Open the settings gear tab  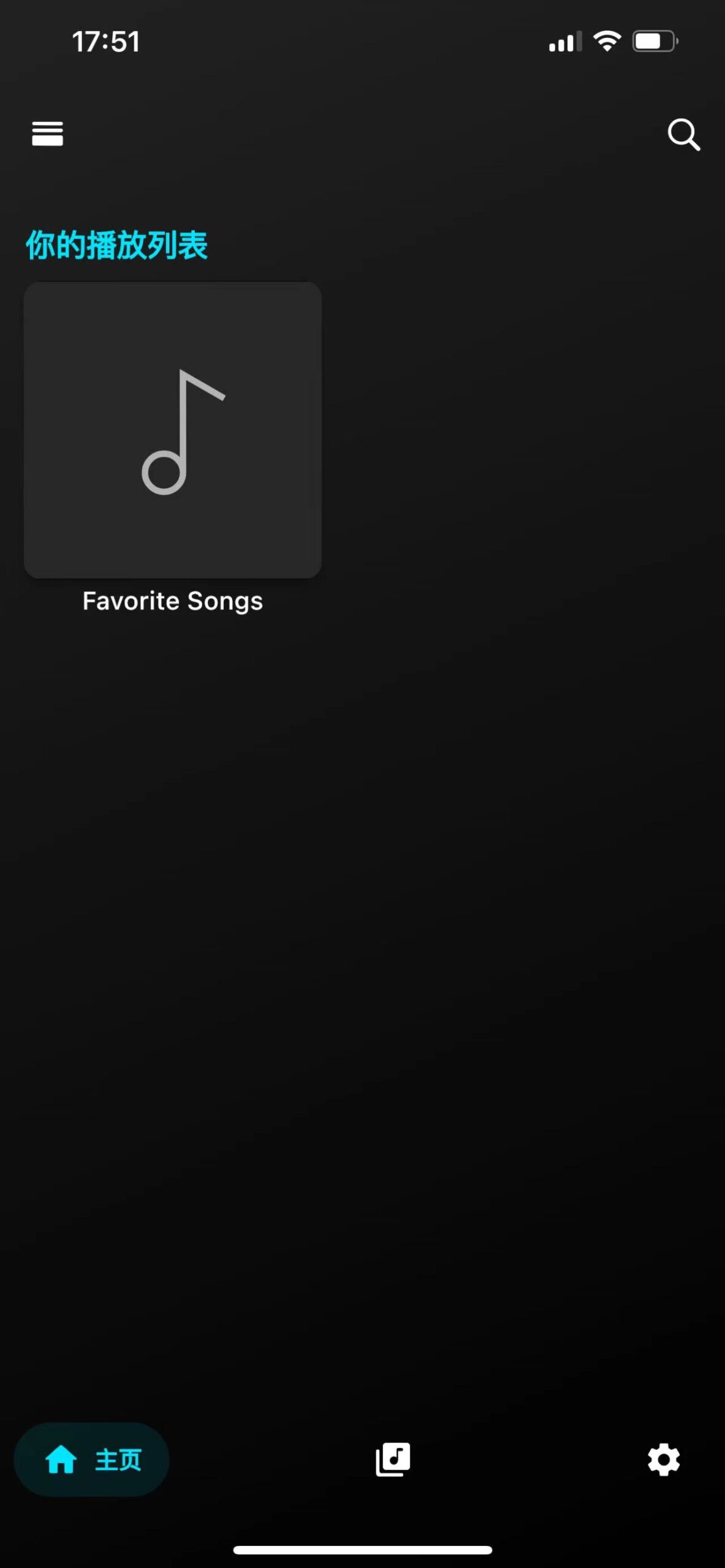tap(664, 1460)
